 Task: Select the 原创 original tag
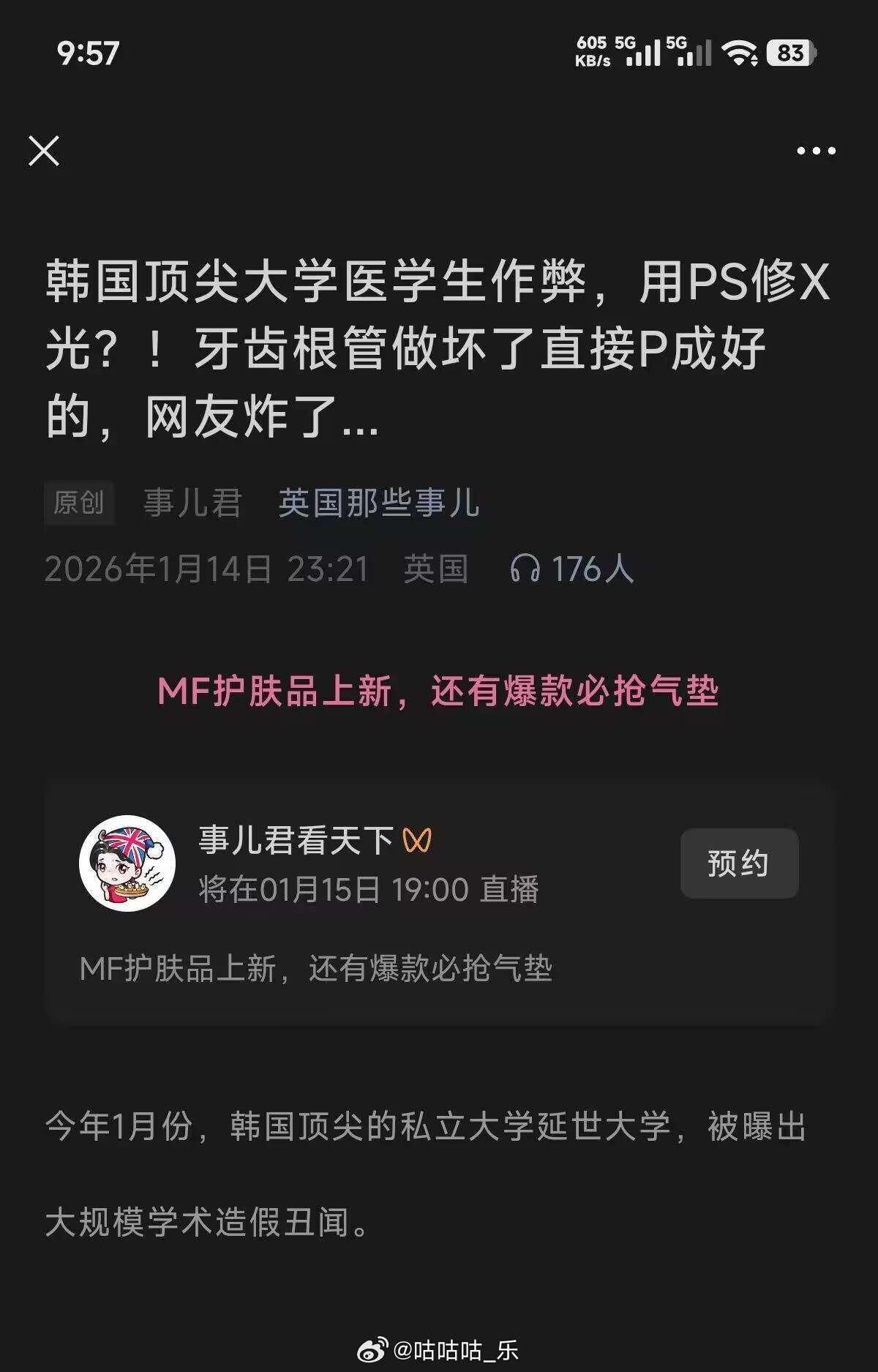(x=79, y=503)
